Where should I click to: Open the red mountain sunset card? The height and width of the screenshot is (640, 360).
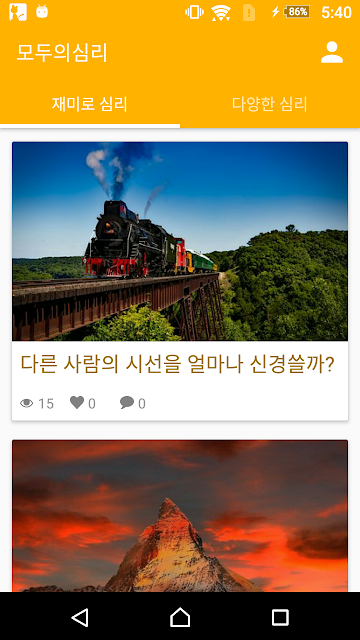[180, 516]
